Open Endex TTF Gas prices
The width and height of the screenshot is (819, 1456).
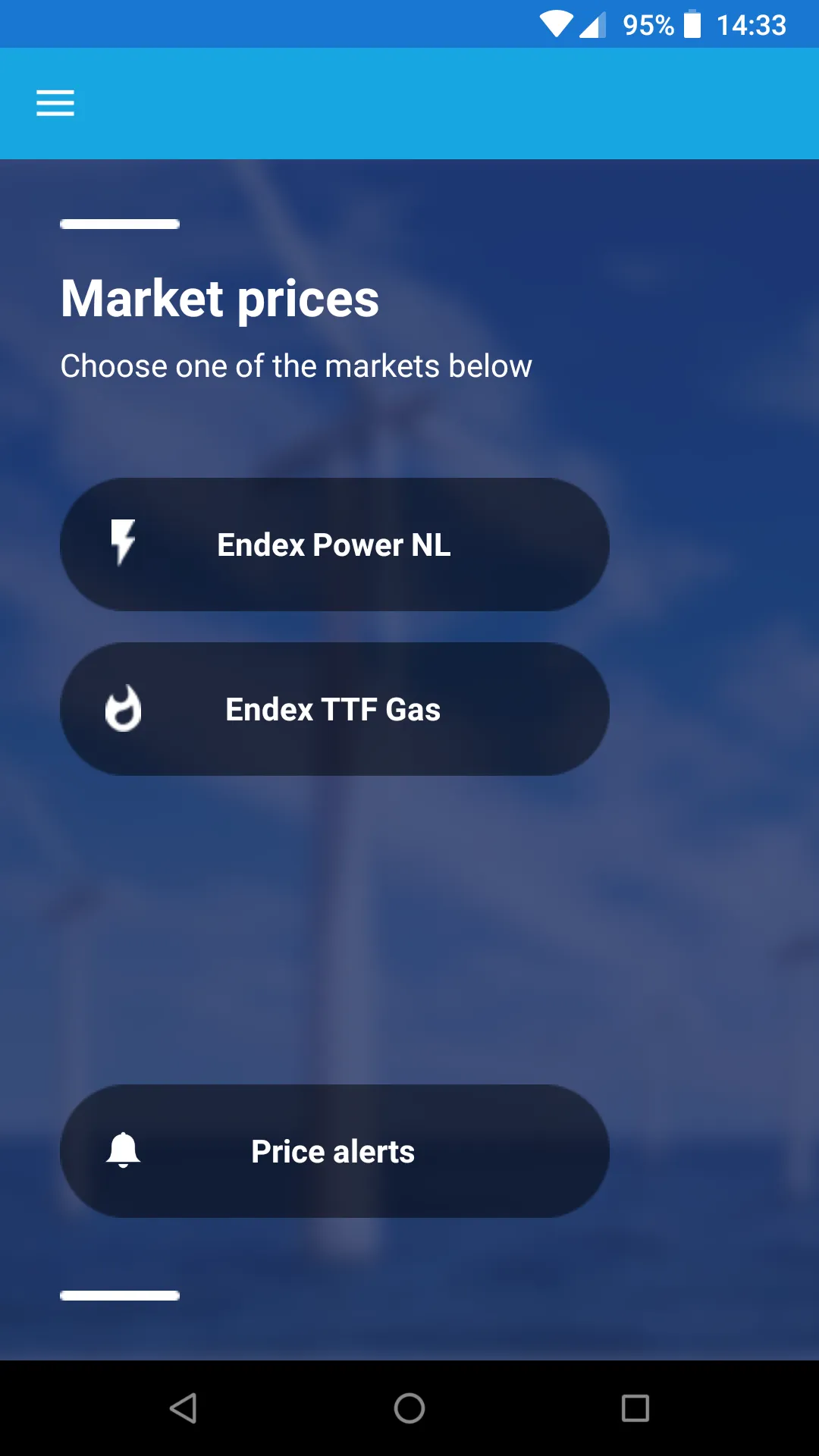[x=334, y=709]
